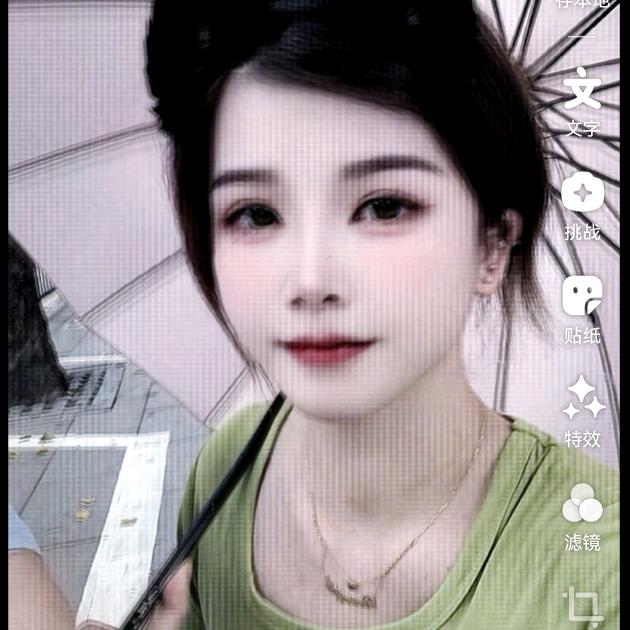Tap the crop icon
Screen dimensions: 630x630
tap(581, 606)
